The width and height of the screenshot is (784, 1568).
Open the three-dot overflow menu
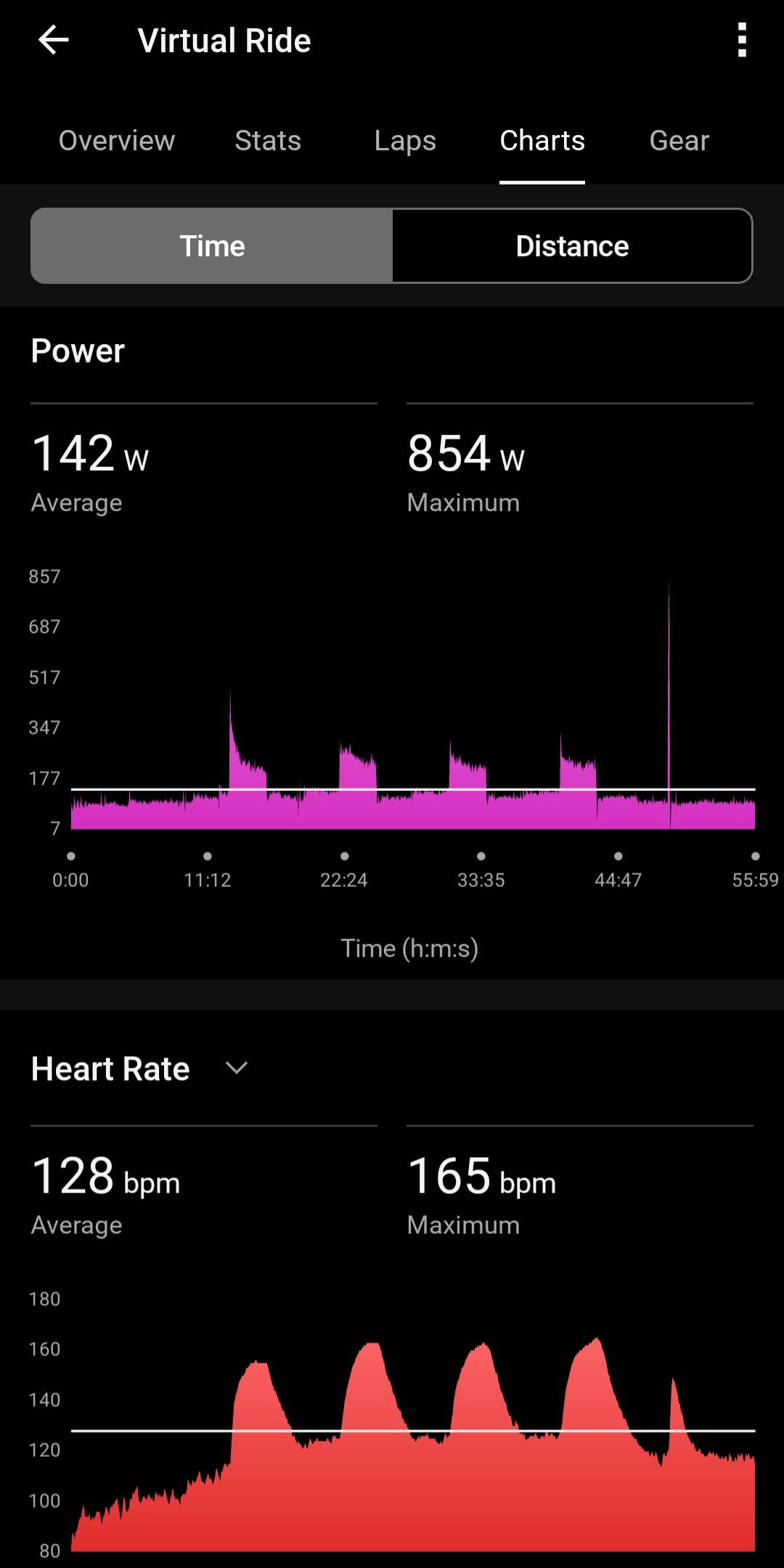coord(741,40)
